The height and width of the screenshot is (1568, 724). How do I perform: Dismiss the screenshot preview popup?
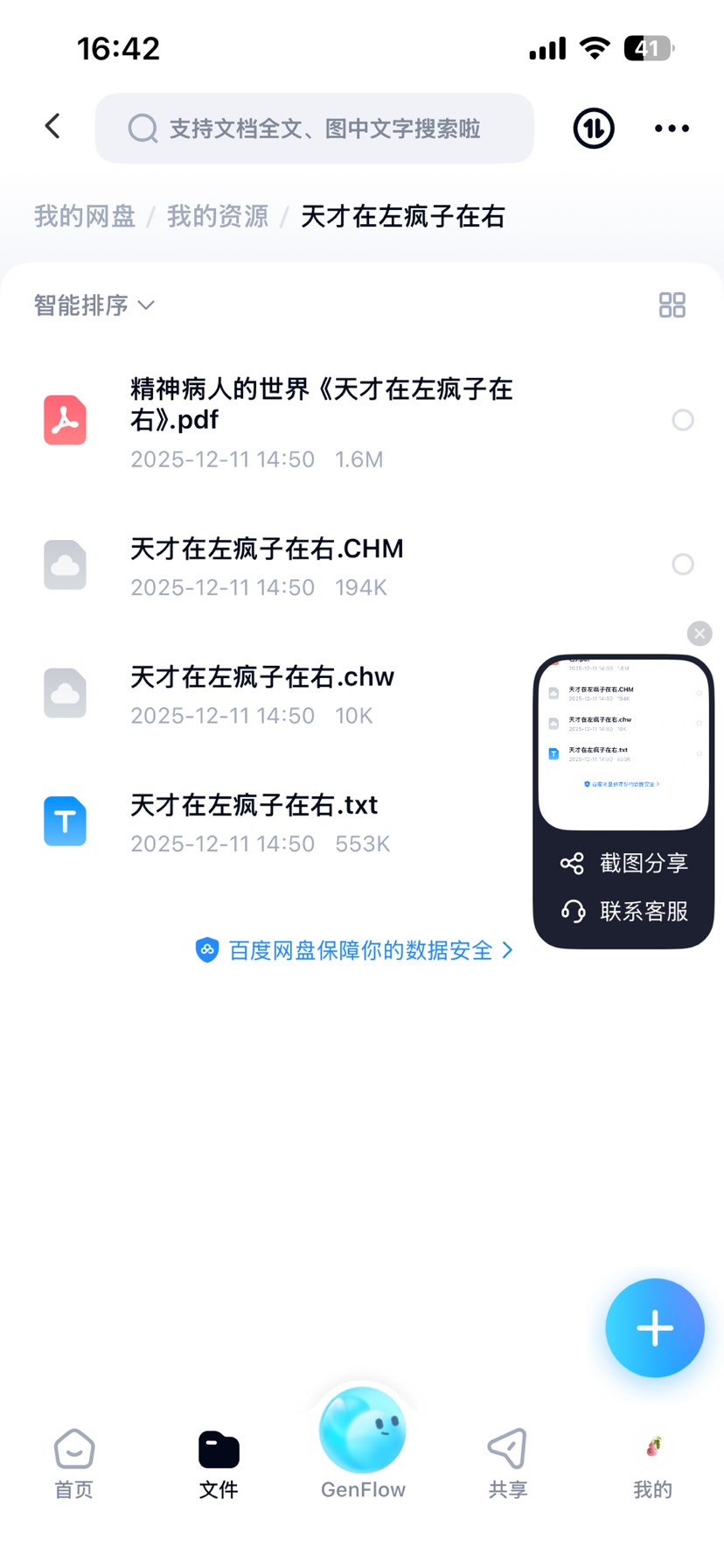pos(700,633)
